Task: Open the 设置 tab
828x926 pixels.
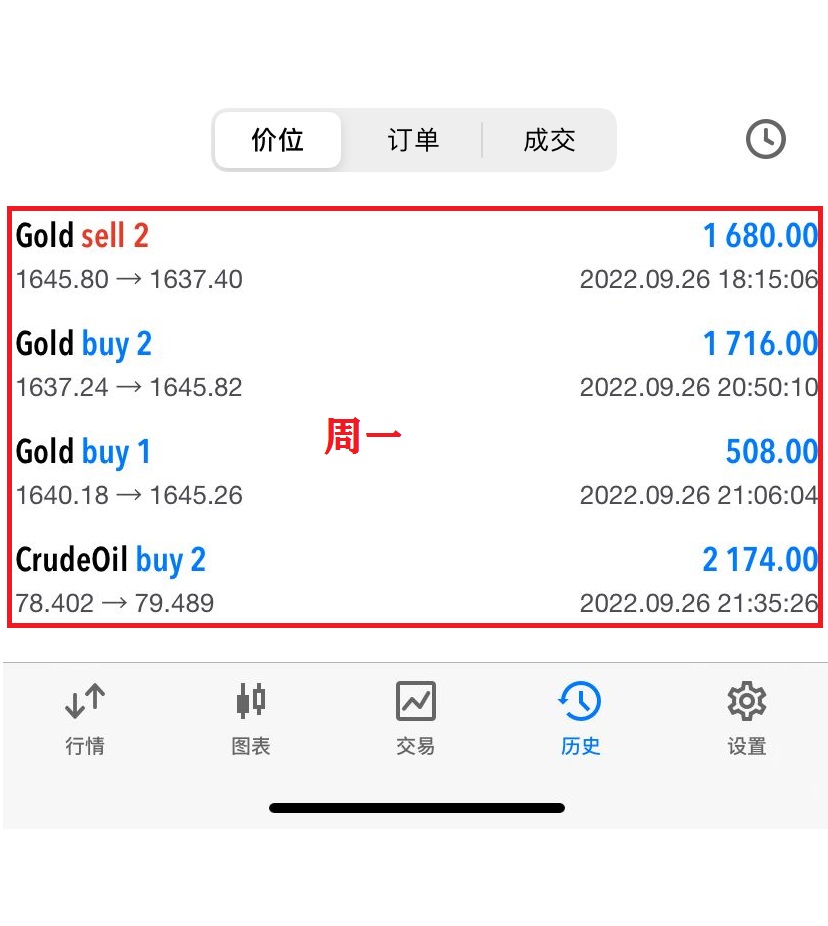Action: click(x=746, y=718)
